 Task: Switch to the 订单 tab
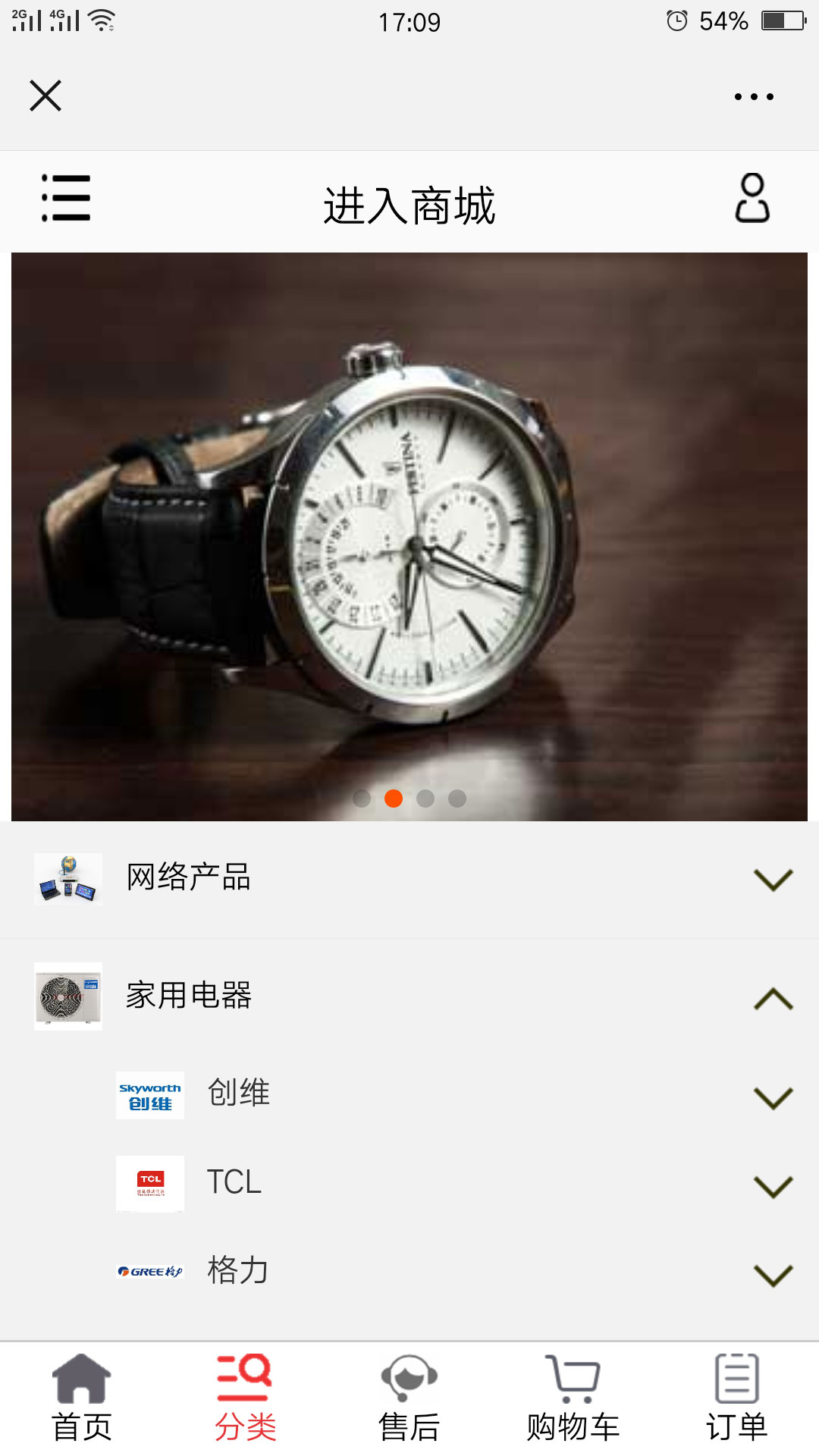click(736, 1399)
